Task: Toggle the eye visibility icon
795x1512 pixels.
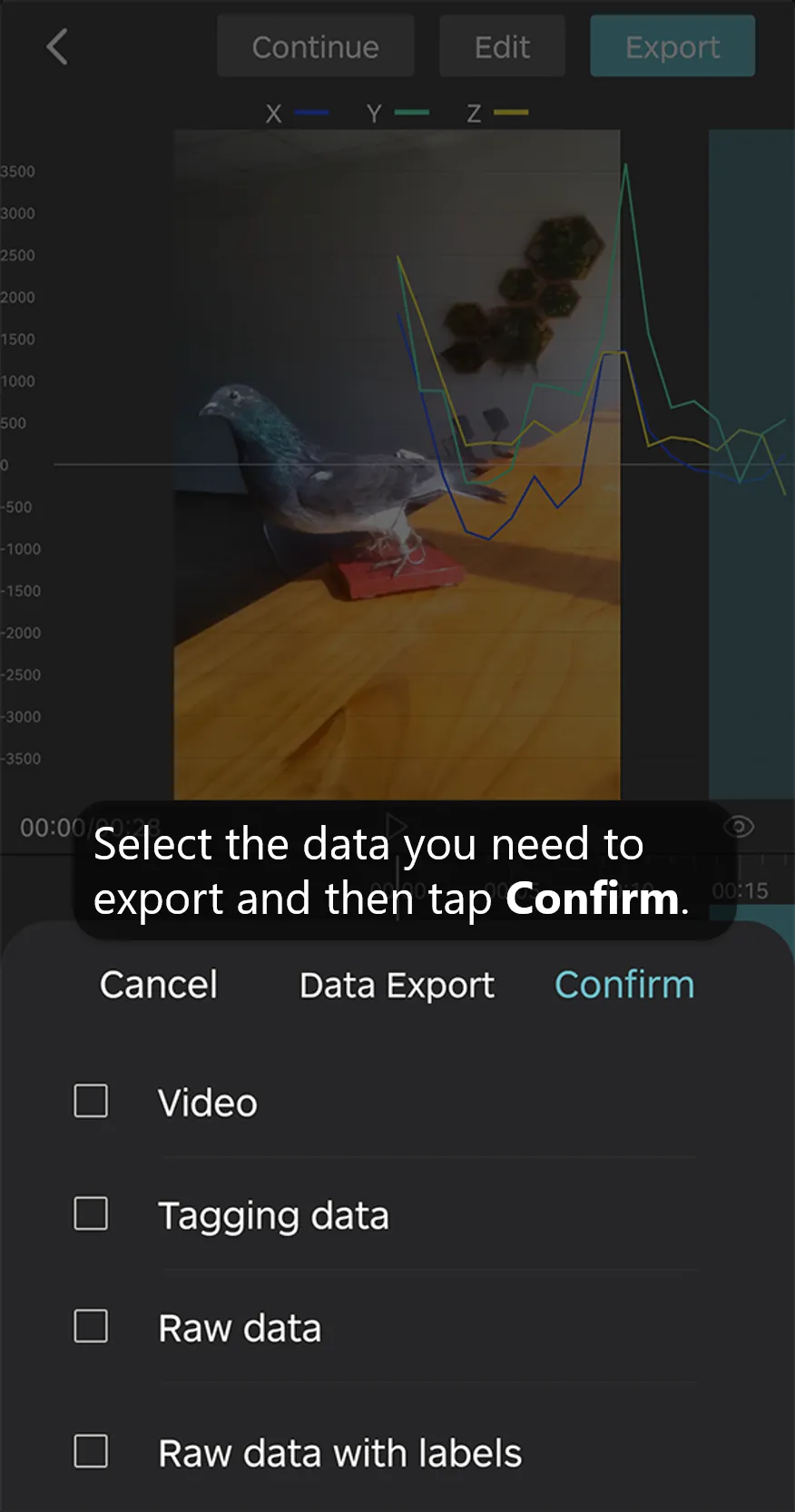Action: 739,827
